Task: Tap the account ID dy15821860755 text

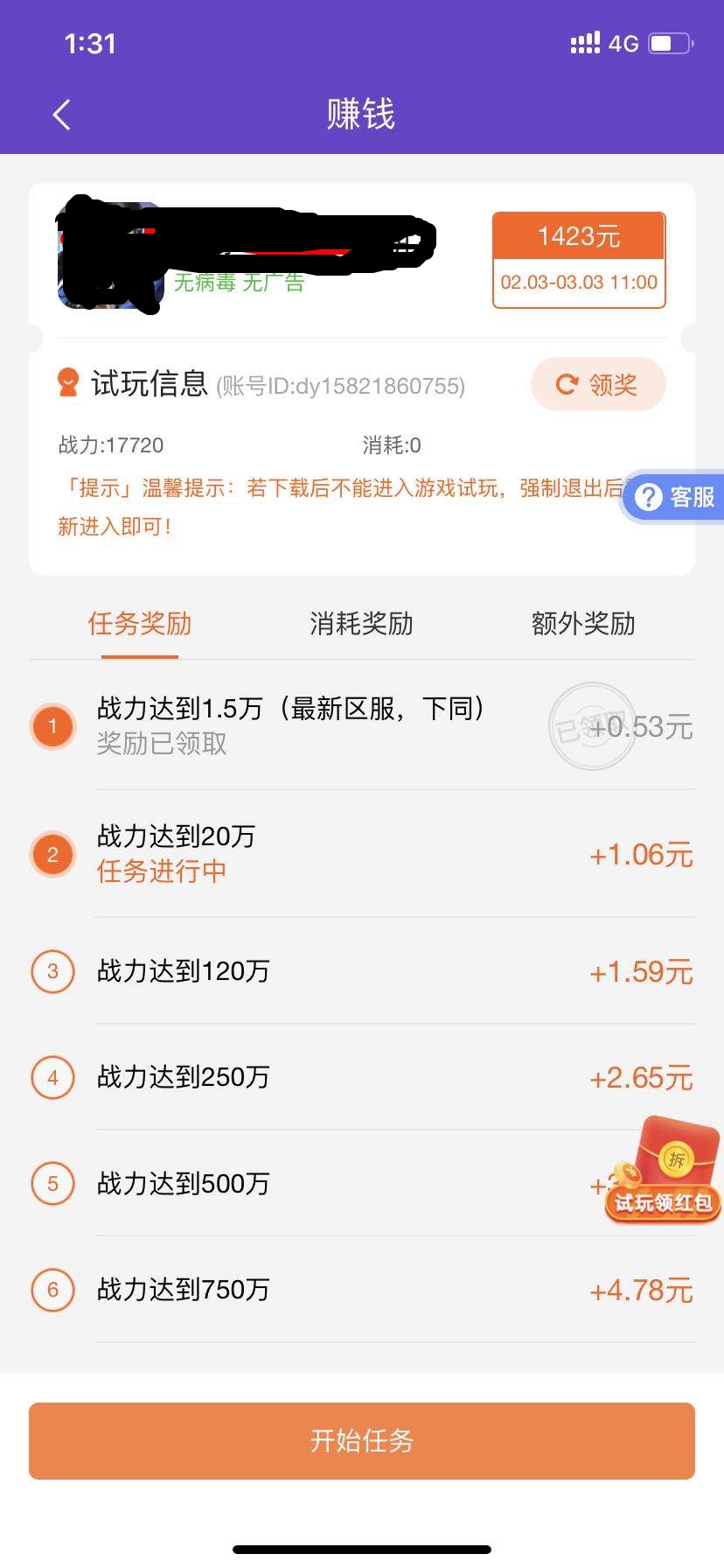Action: (341, 386)
